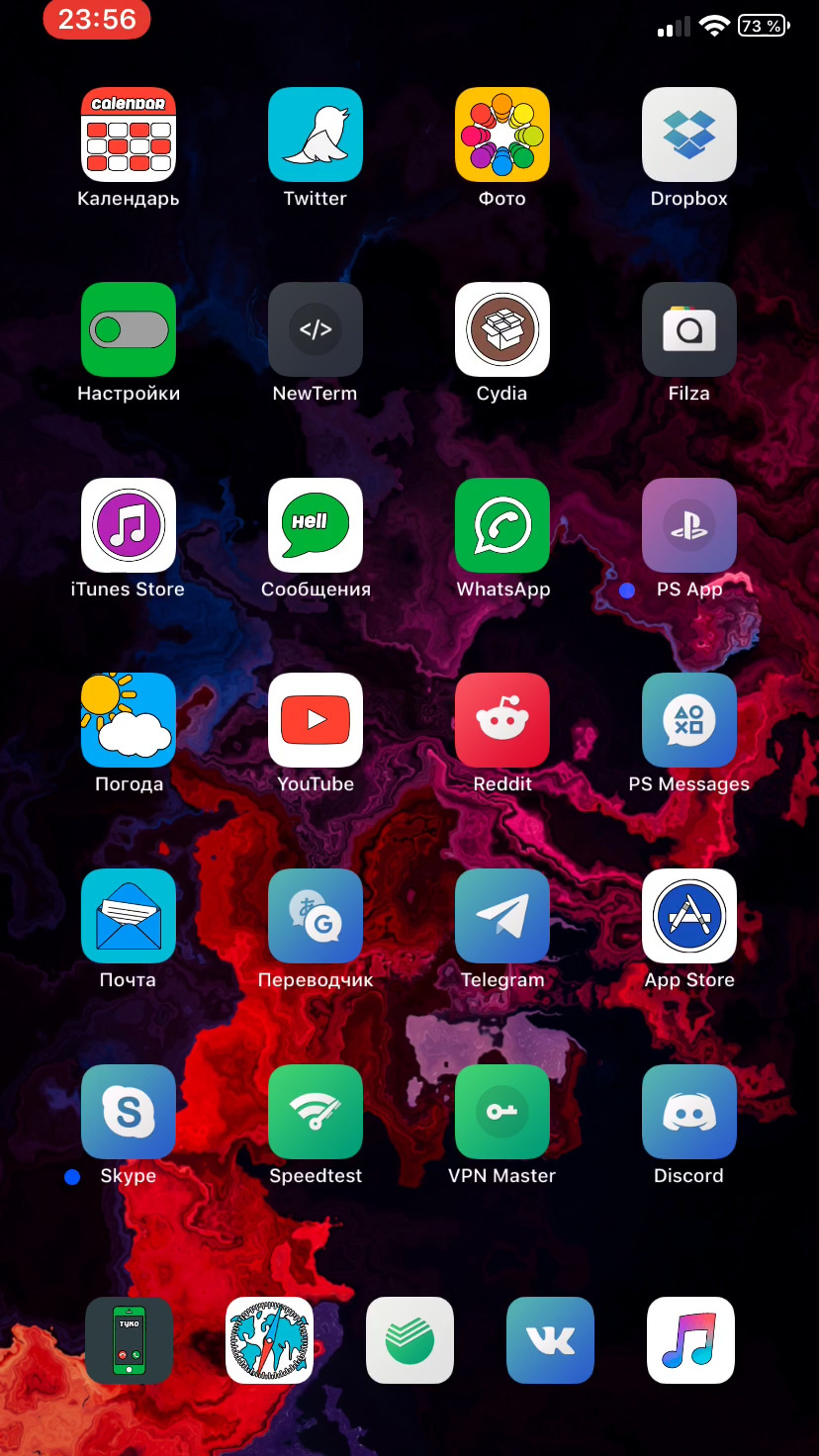Viewport: 819px width, 1456px height.
Task: Launch WhatsApp
Action: [502, 525]
